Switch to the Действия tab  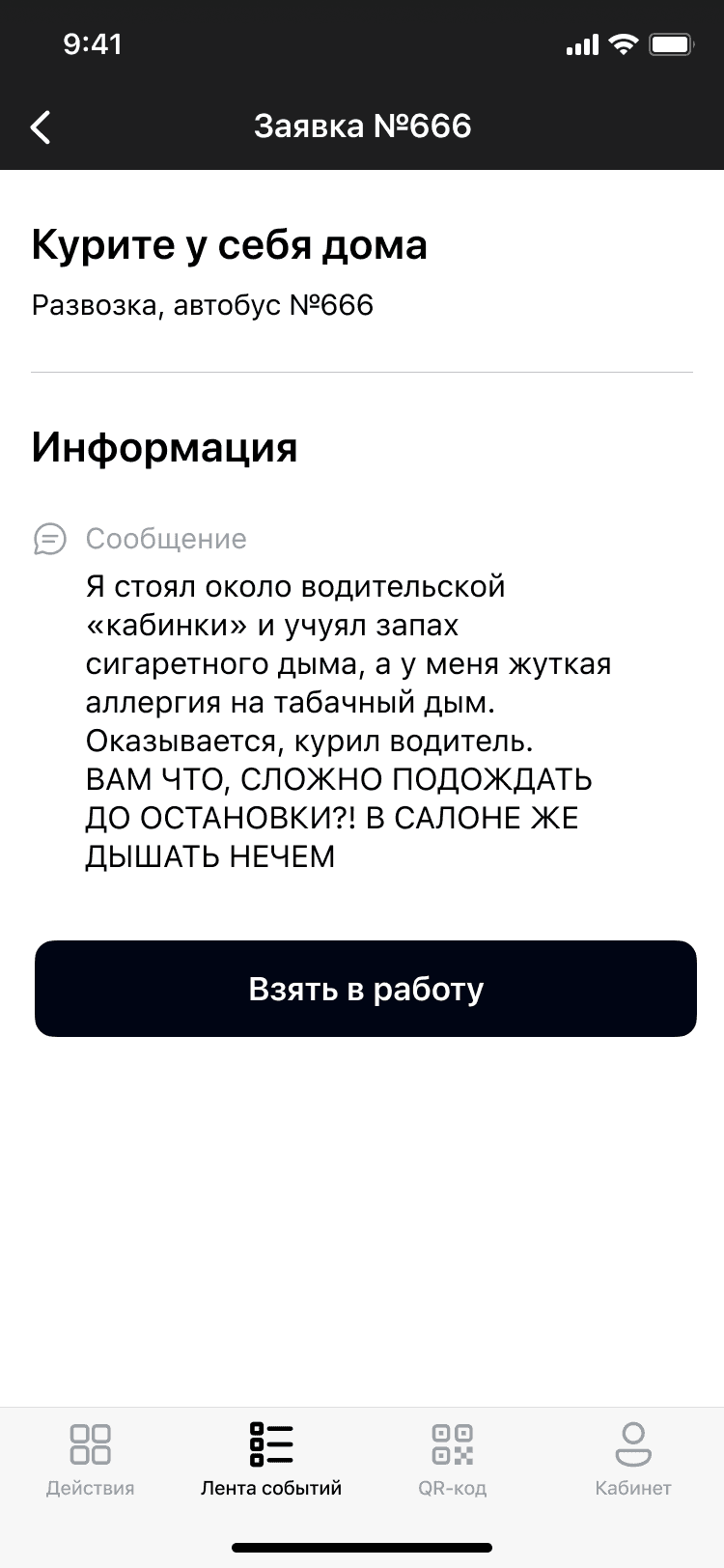click(x=91, y=1460)
